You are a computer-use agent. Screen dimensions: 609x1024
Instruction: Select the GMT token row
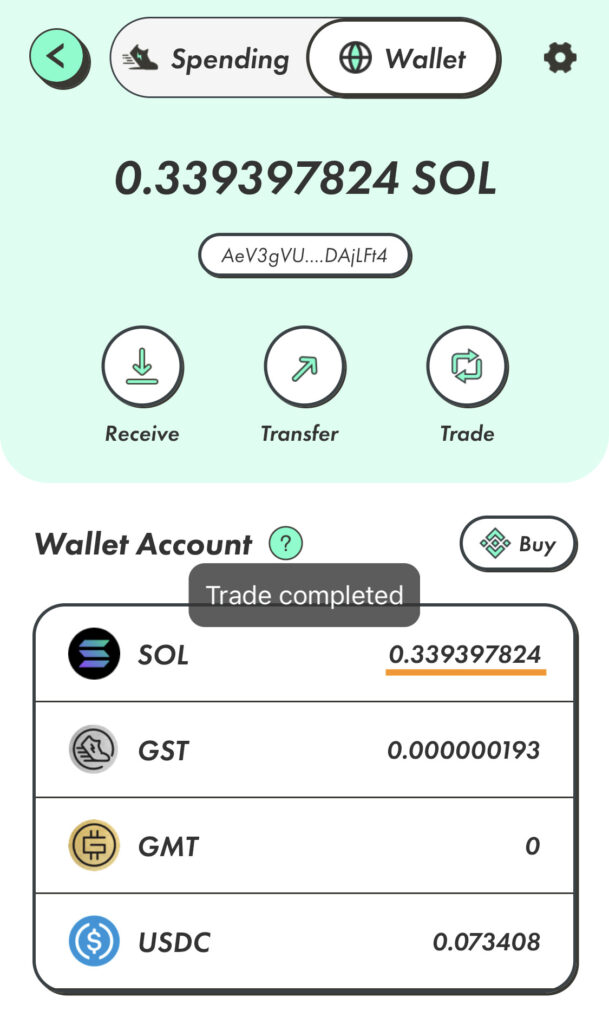click(305, 846)
